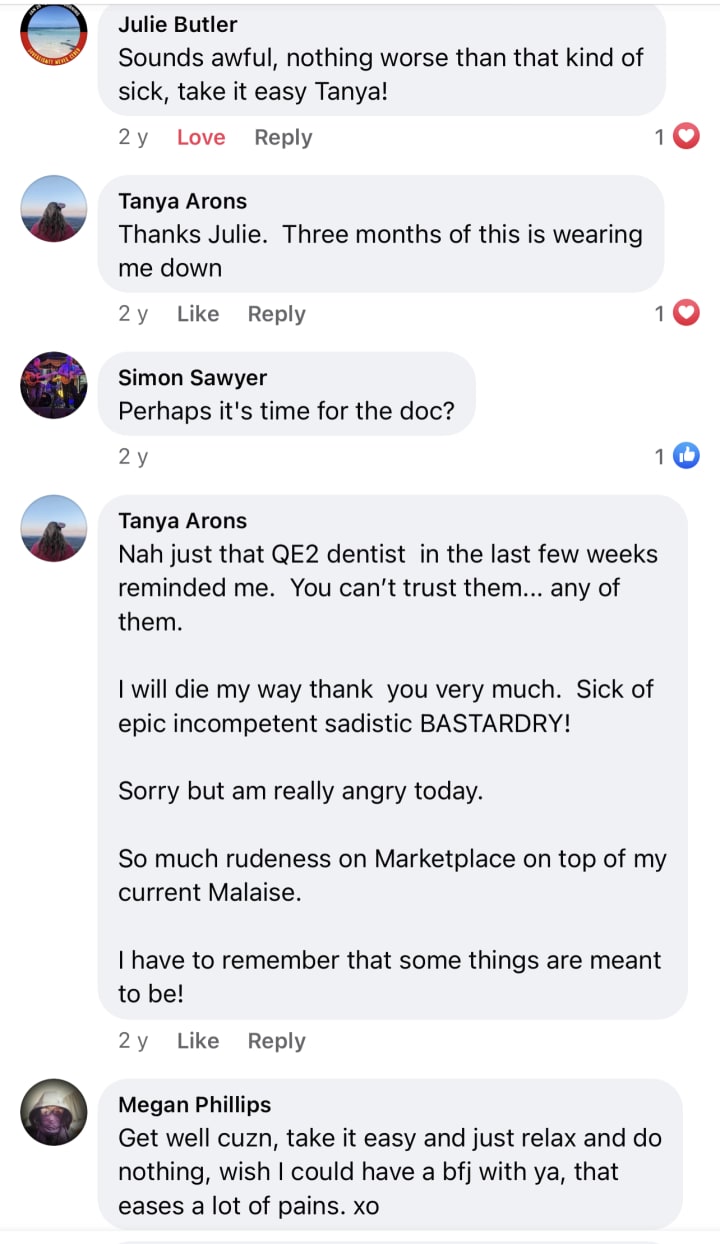Like Tanya's comment about the QE2 dentist
The height and width of the screenshot is (1244, 720).
[x=197, y=1041]
